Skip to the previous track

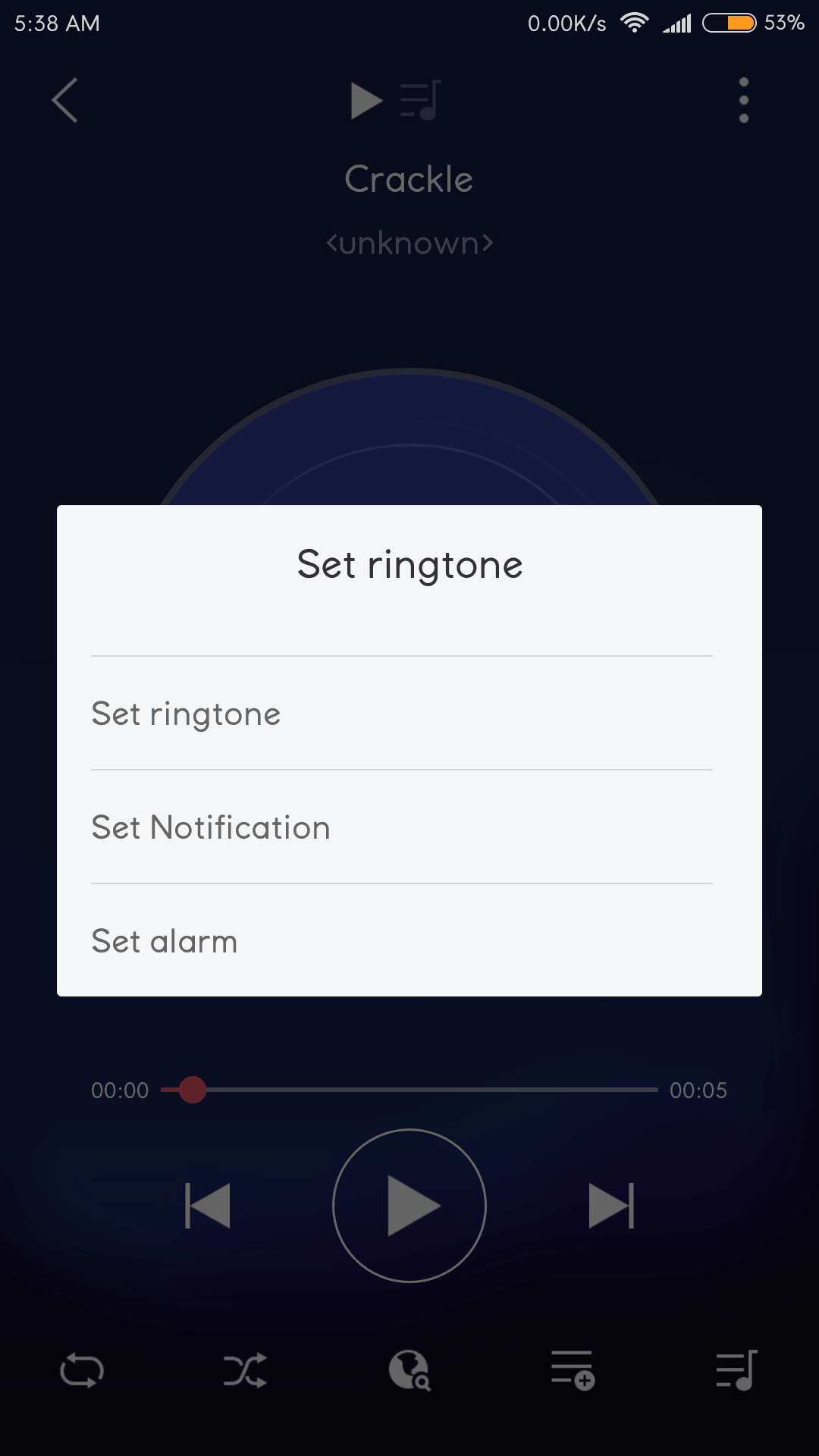(x=208, y=1206)
